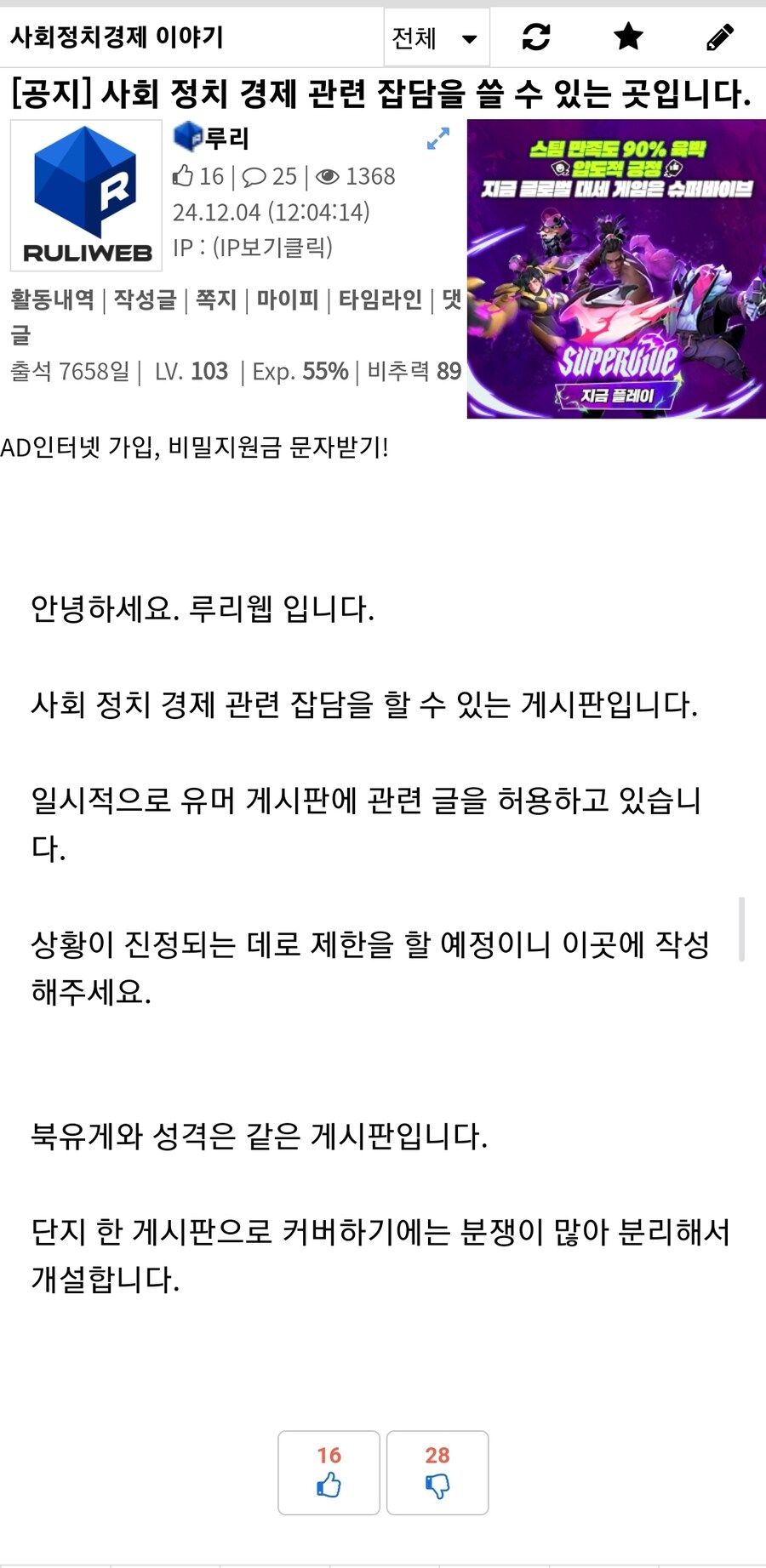
Task: Visit the author's 마이피 page
Action: (288, 299)
